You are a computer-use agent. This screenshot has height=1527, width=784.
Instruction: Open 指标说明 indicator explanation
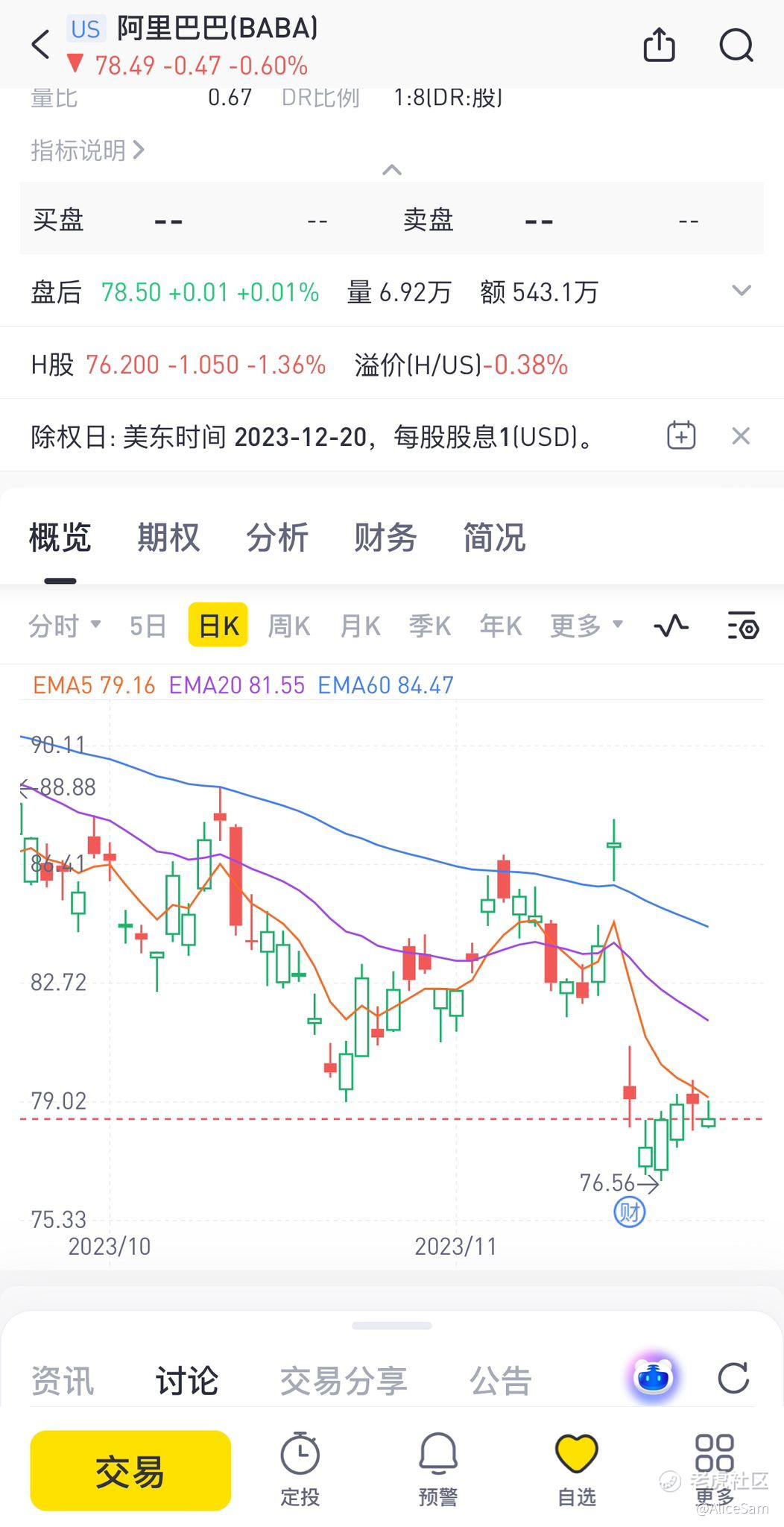[x=87, y=151]
